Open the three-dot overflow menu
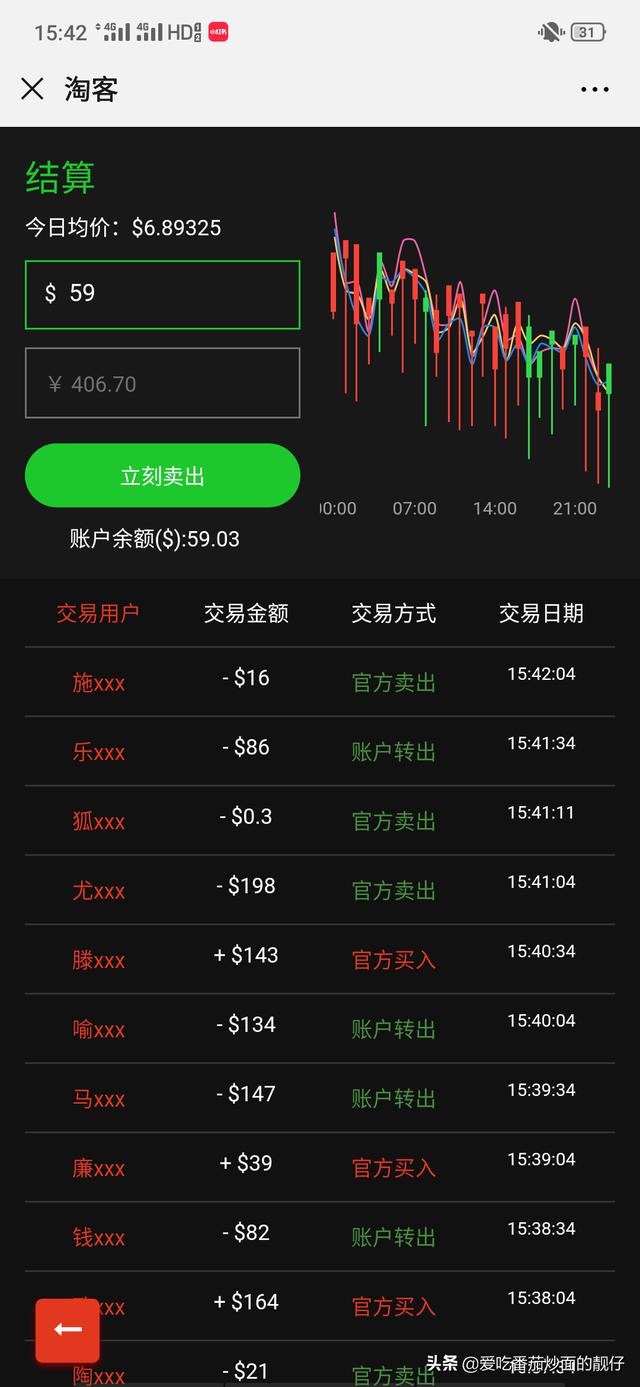Image resolution: width=640 pixels, height=1387 pixels. click(x=595, y=89)
